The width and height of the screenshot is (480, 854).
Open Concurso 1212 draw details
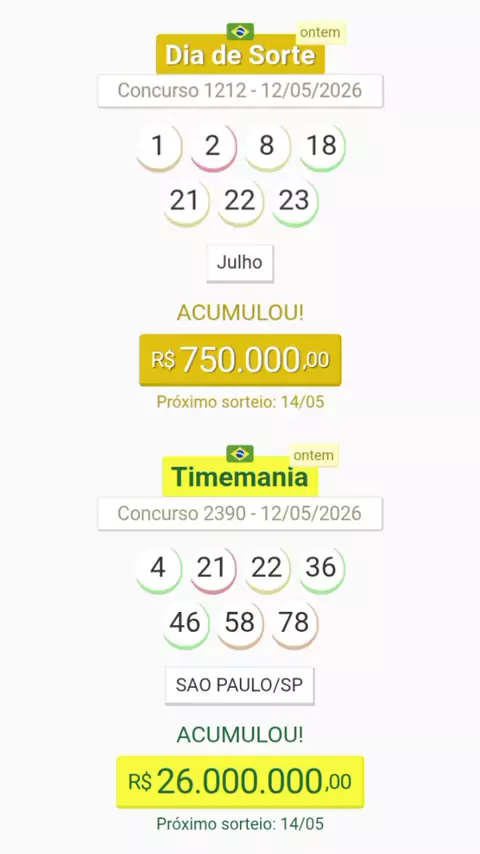(x=240, y=90)
